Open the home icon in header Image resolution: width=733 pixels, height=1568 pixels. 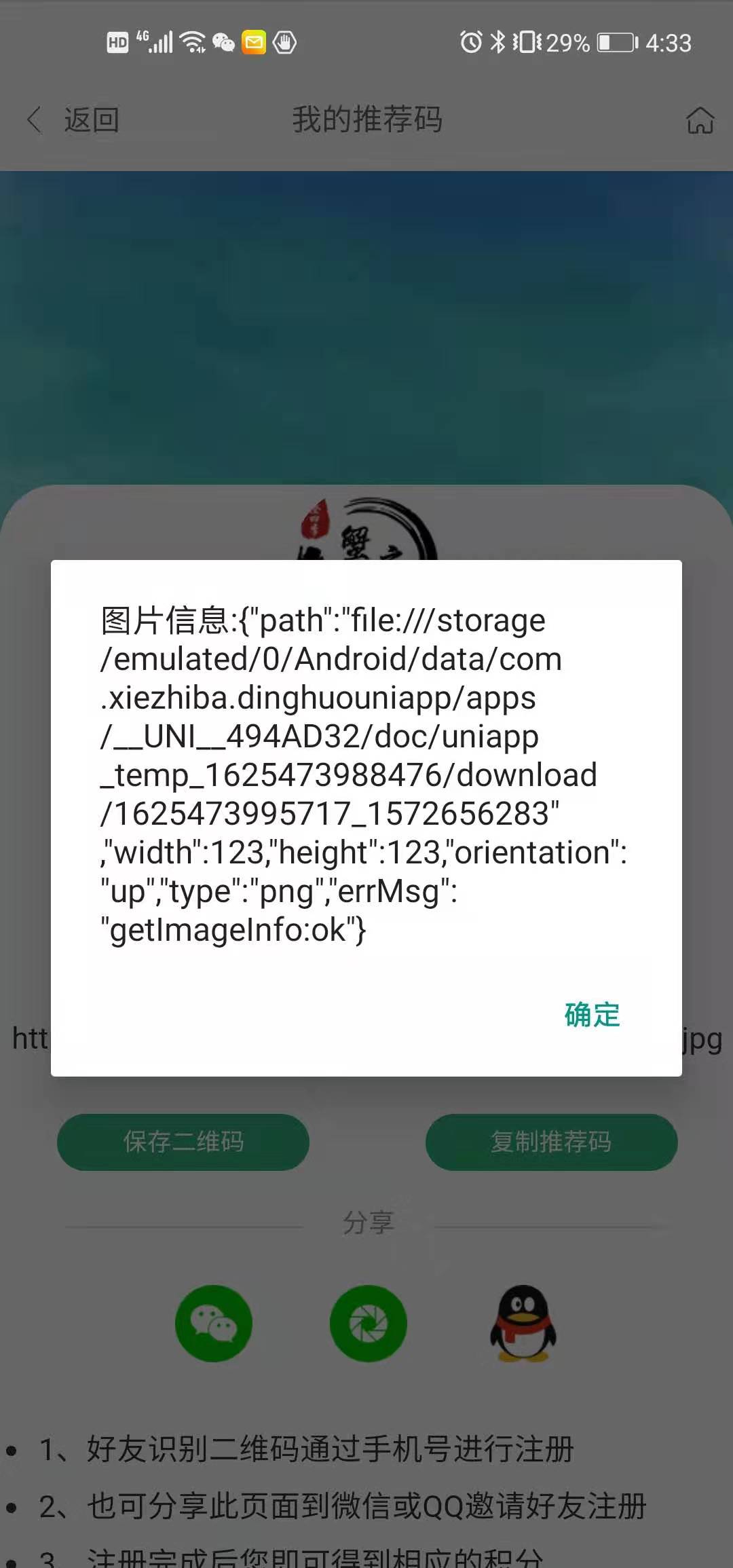700,121
